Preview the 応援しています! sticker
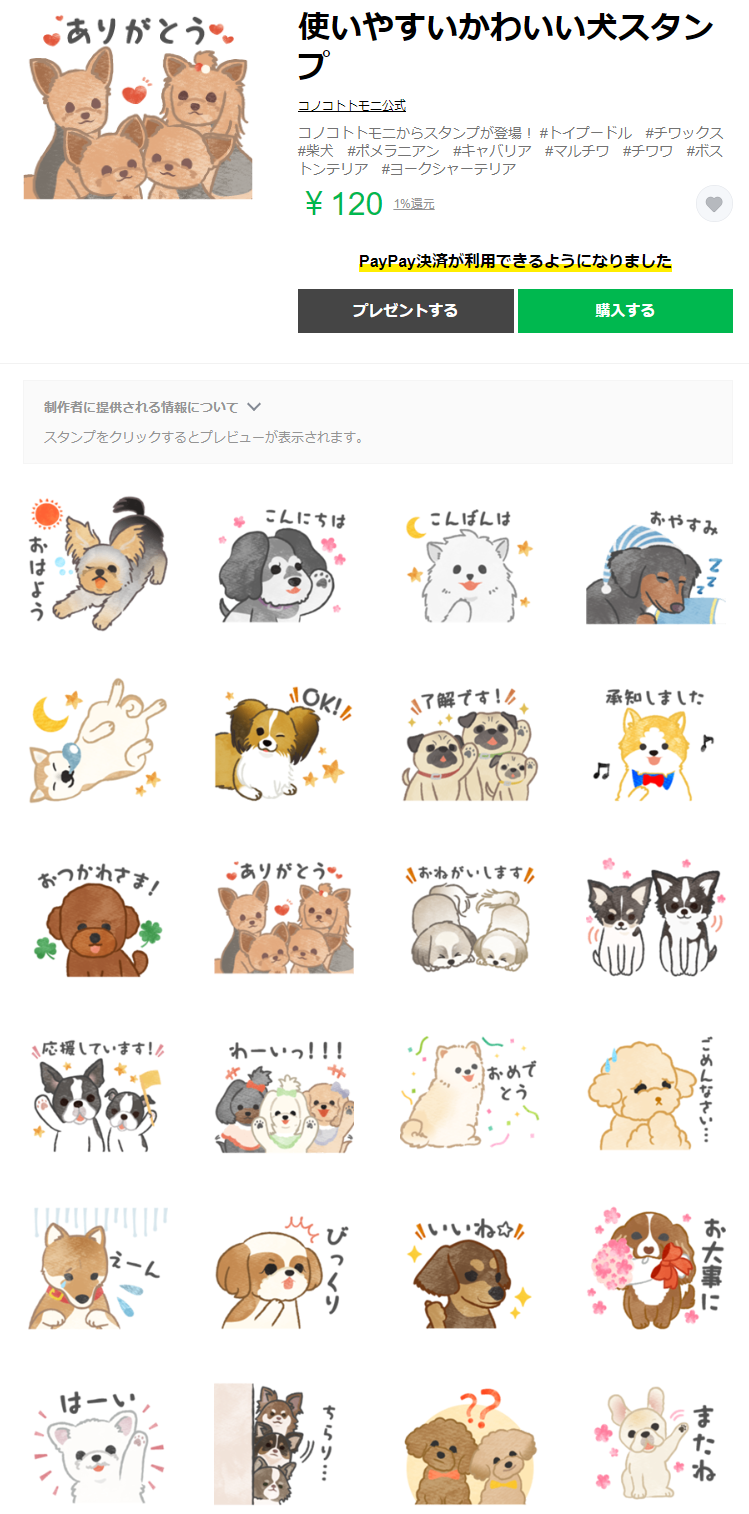This screenshot has height=1514, width=749. [99, 1096]
